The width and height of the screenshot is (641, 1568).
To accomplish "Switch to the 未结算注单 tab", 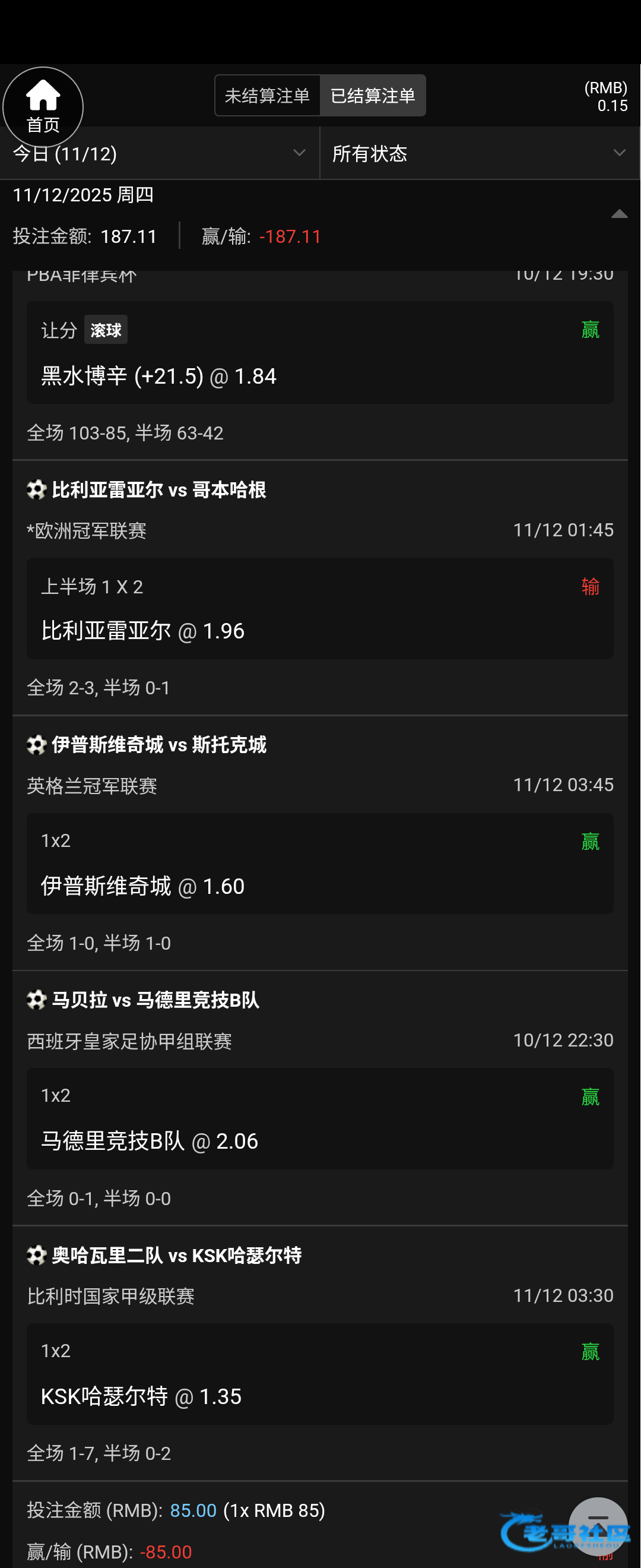I will pyautogui.click(x=267, y=96).
